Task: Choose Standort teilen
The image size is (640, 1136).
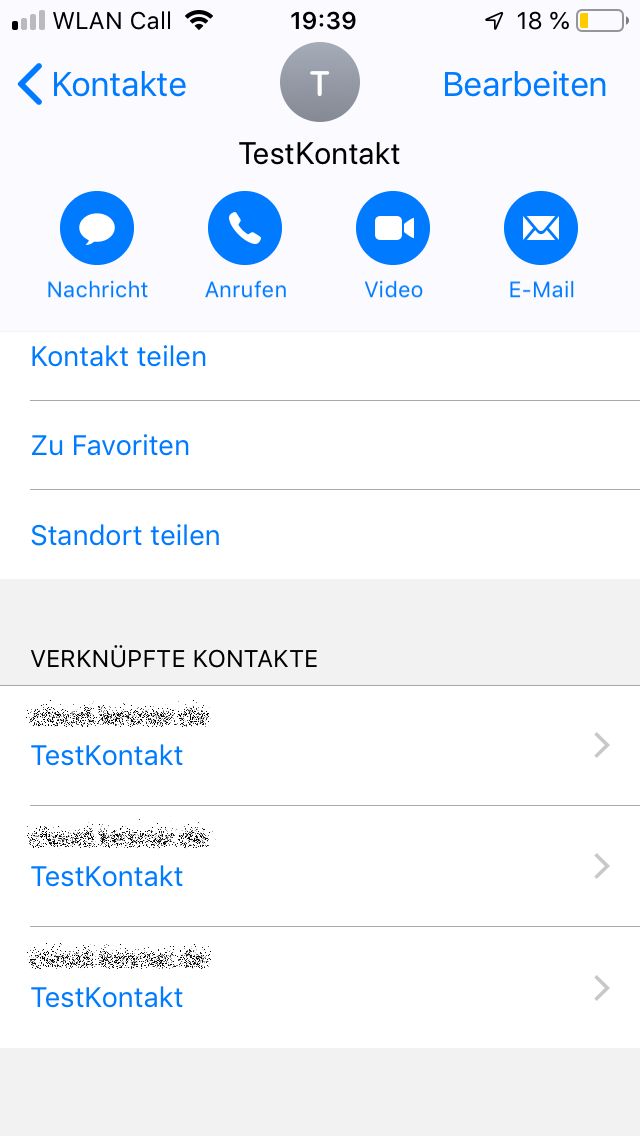Action: tap(126, 535)
